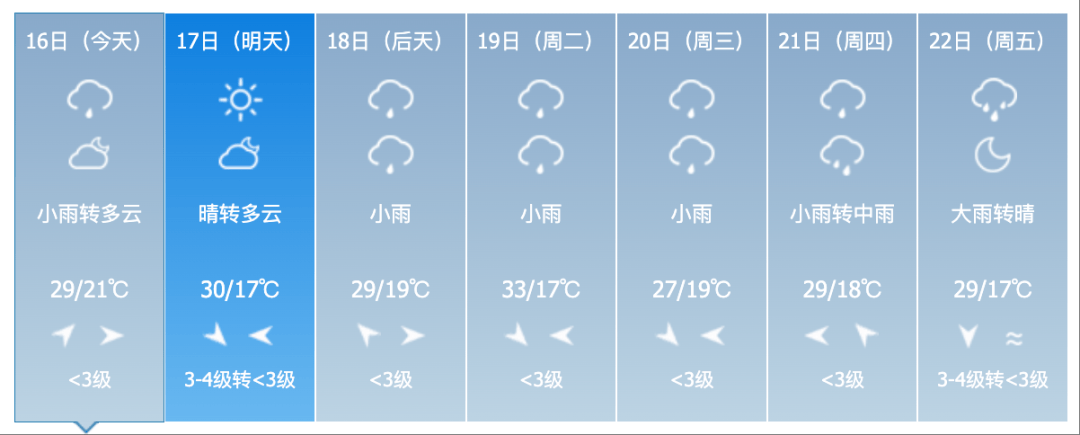Tap the 22日 (周五) forecast column

(x=992, y=217)
